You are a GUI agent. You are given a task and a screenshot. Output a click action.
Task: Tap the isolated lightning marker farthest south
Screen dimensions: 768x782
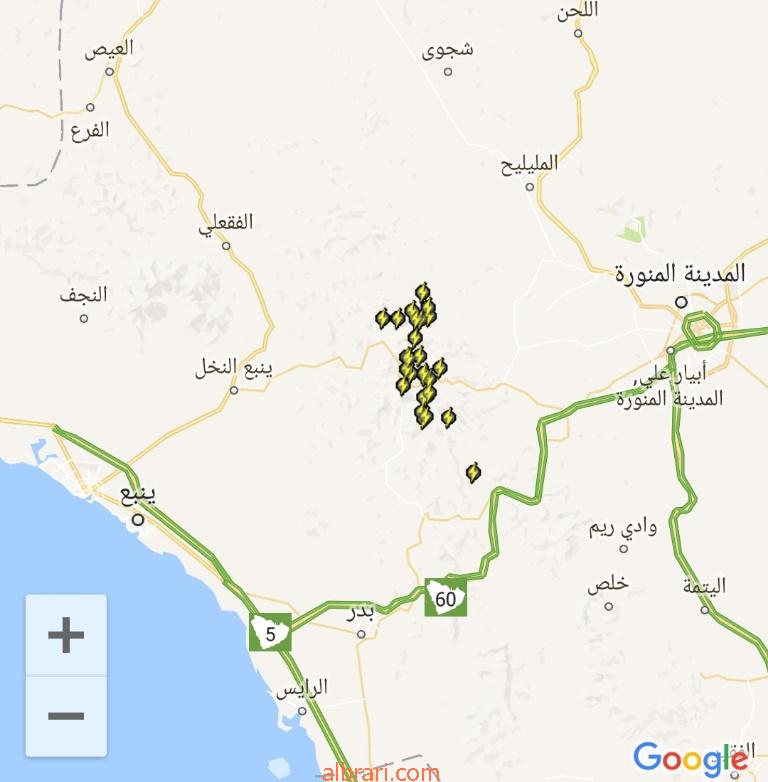pyautogui.click(x=473, y=472)
